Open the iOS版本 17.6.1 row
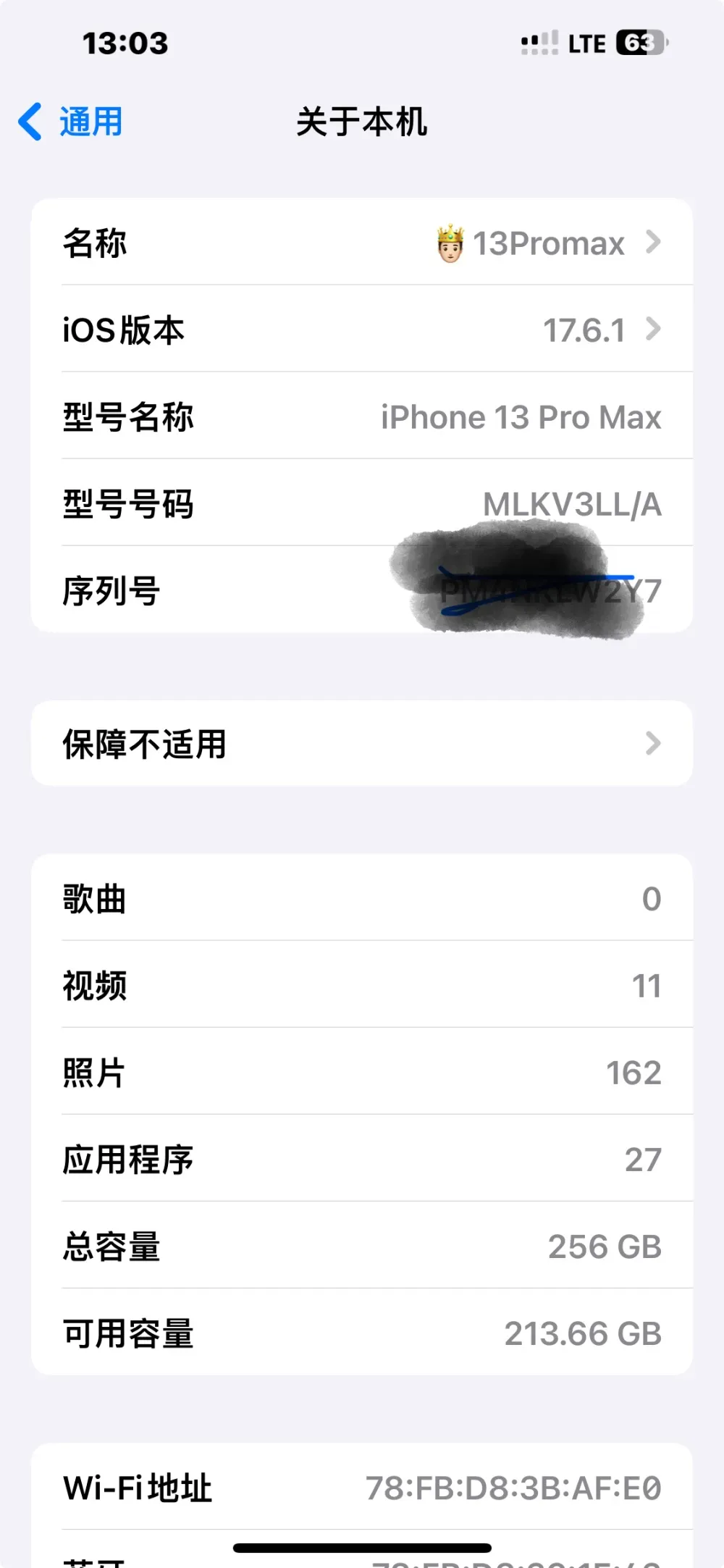724x1568 pixels. click(x=362, y=329)
